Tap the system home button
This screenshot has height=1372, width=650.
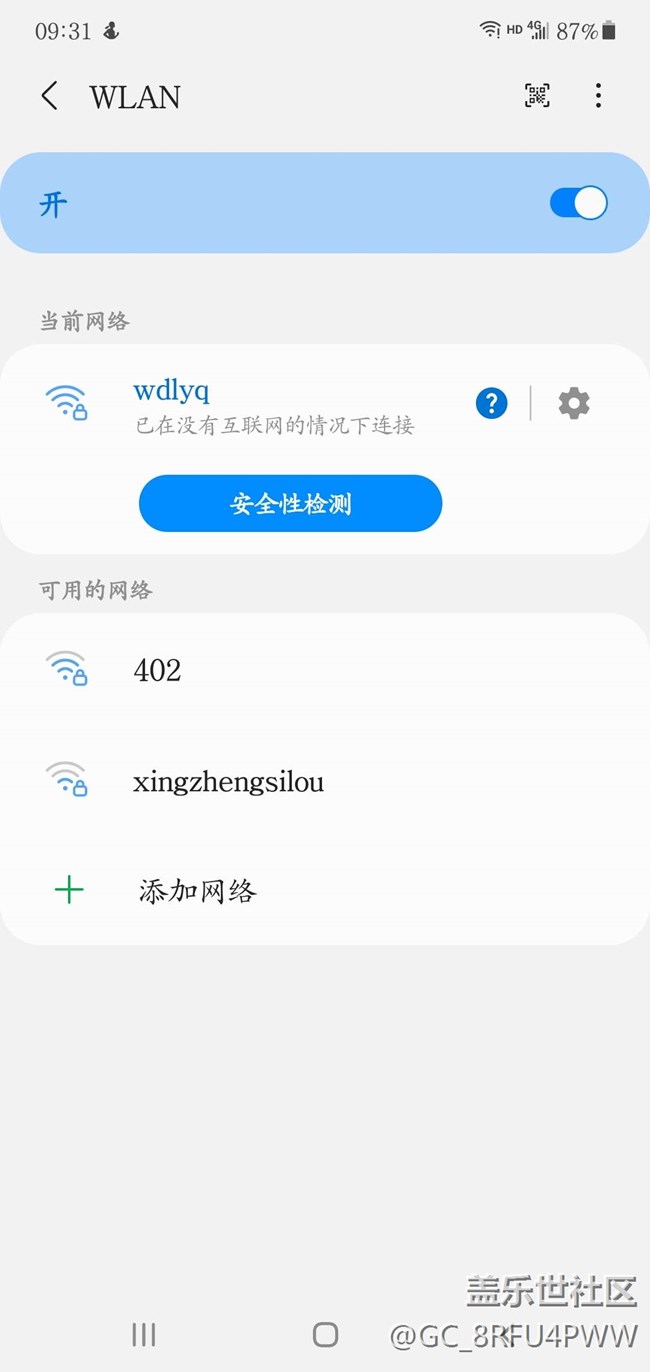[x=325, y=1334]
